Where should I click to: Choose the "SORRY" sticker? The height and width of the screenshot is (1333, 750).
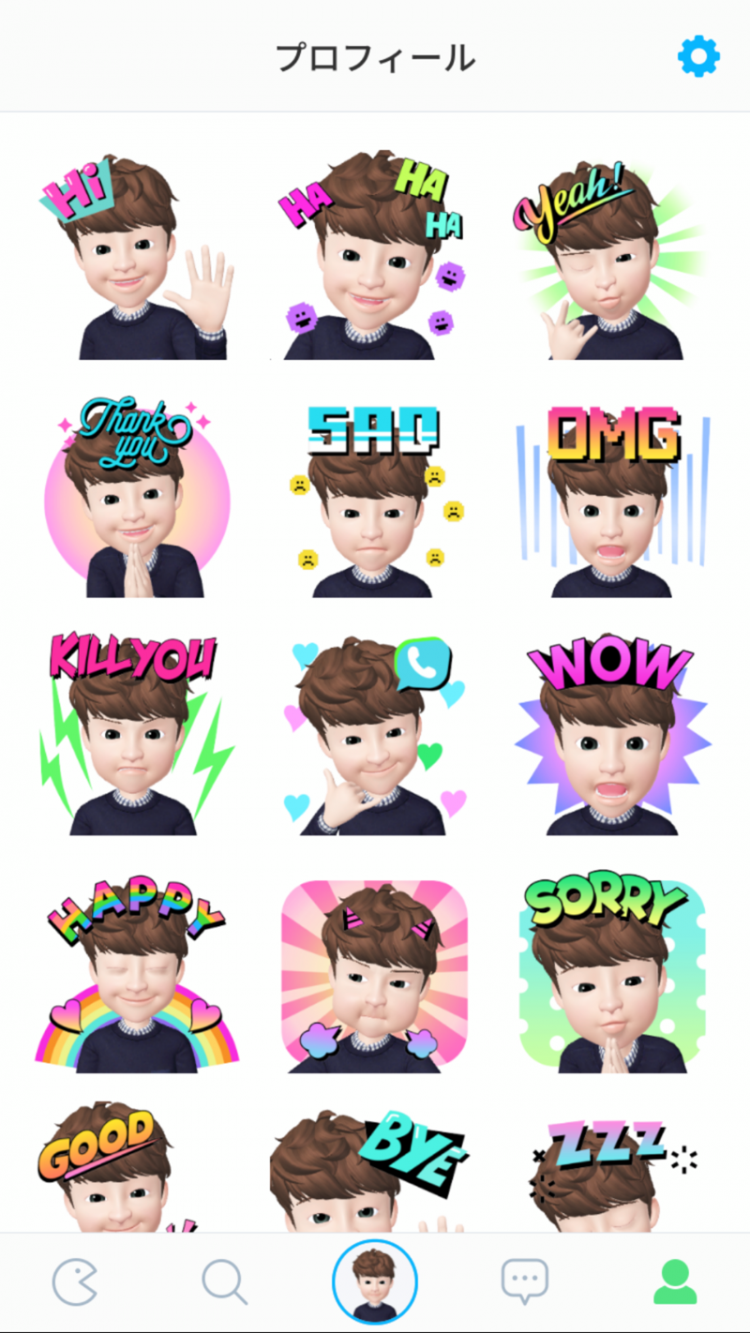click(x=611, y=974)
